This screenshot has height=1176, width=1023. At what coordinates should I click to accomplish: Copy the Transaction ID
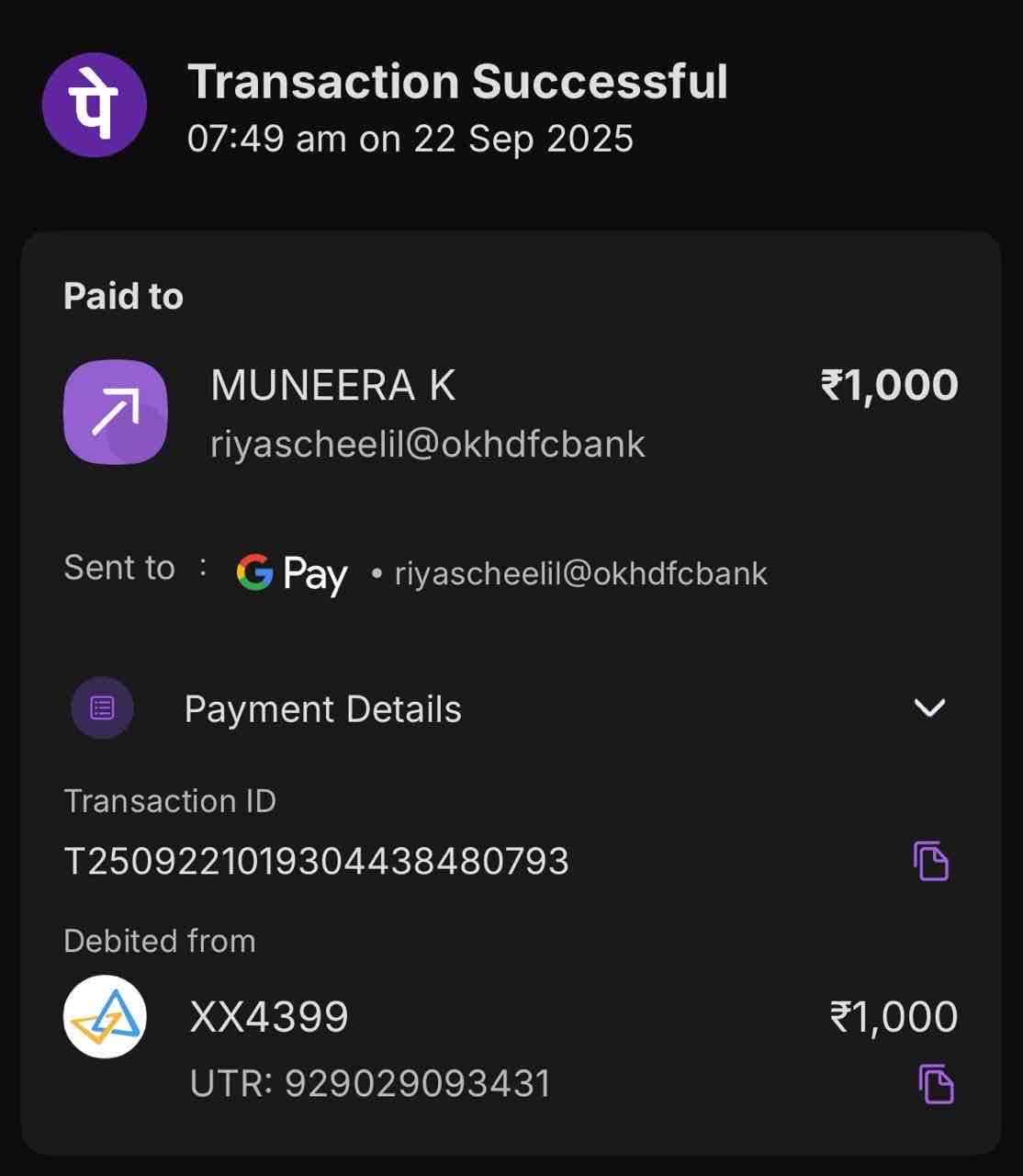point(931,861)
